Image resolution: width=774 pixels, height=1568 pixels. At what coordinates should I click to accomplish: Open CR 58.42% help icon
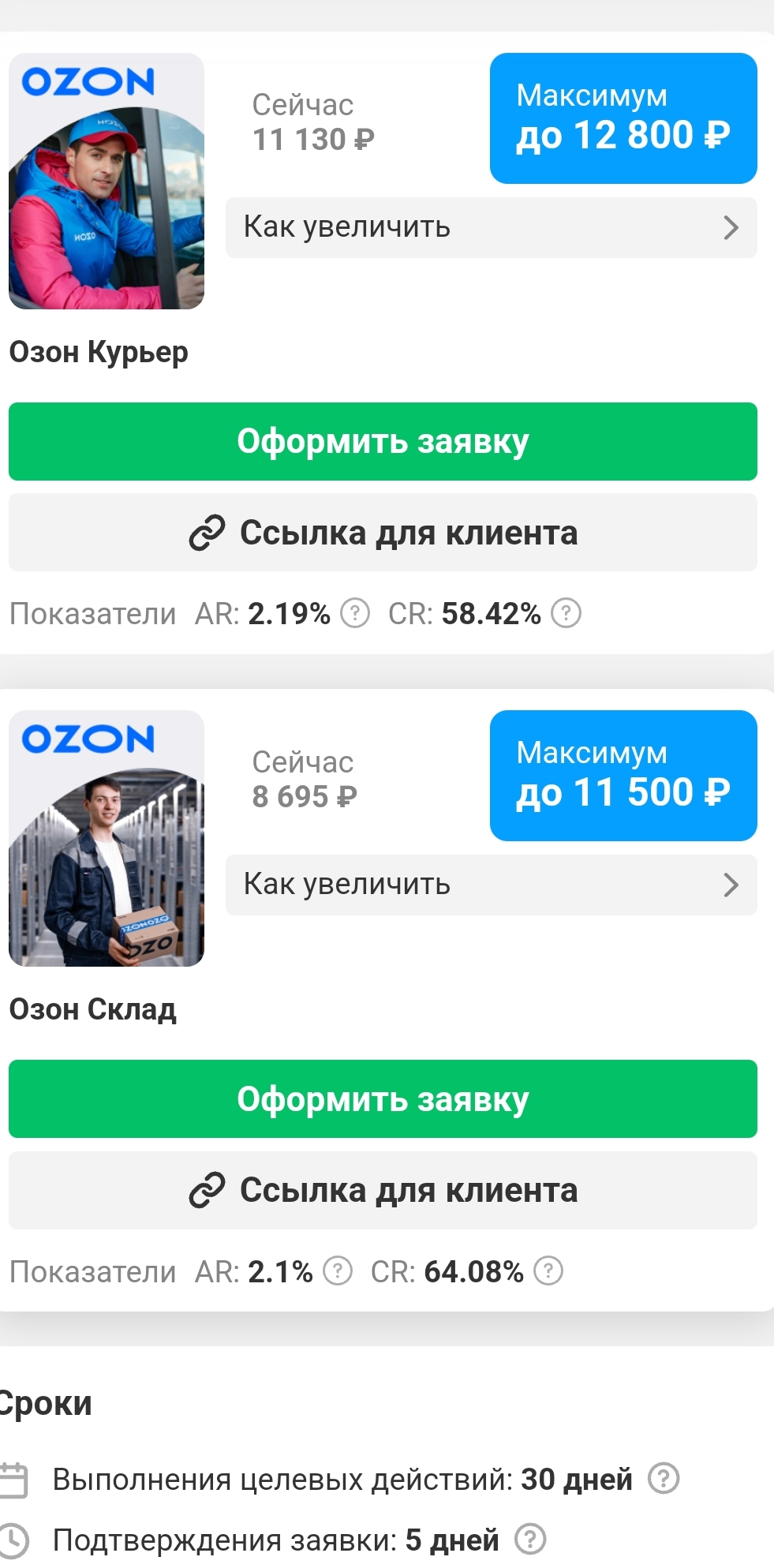pyautogui.click(x=566, y=613)
